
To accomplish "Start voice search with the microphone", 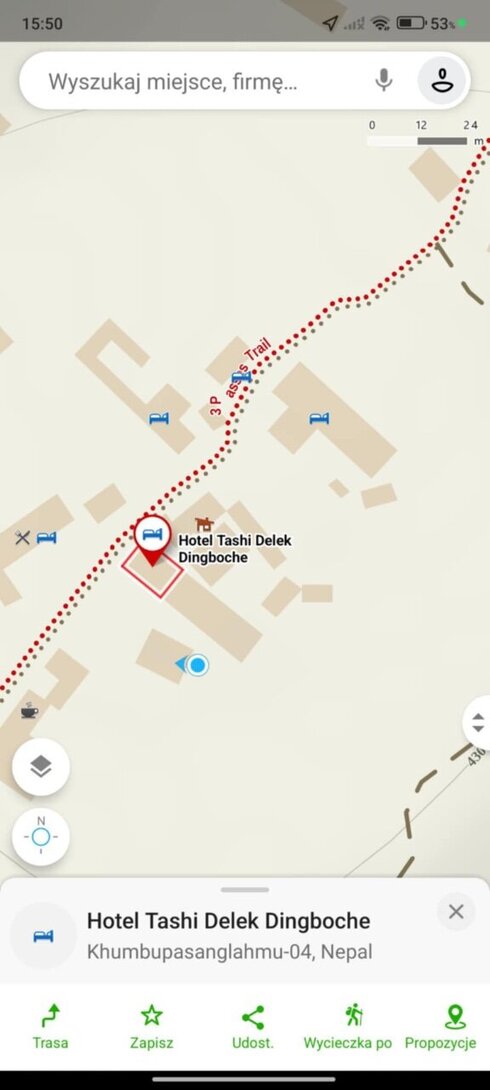I will (384, 81).
